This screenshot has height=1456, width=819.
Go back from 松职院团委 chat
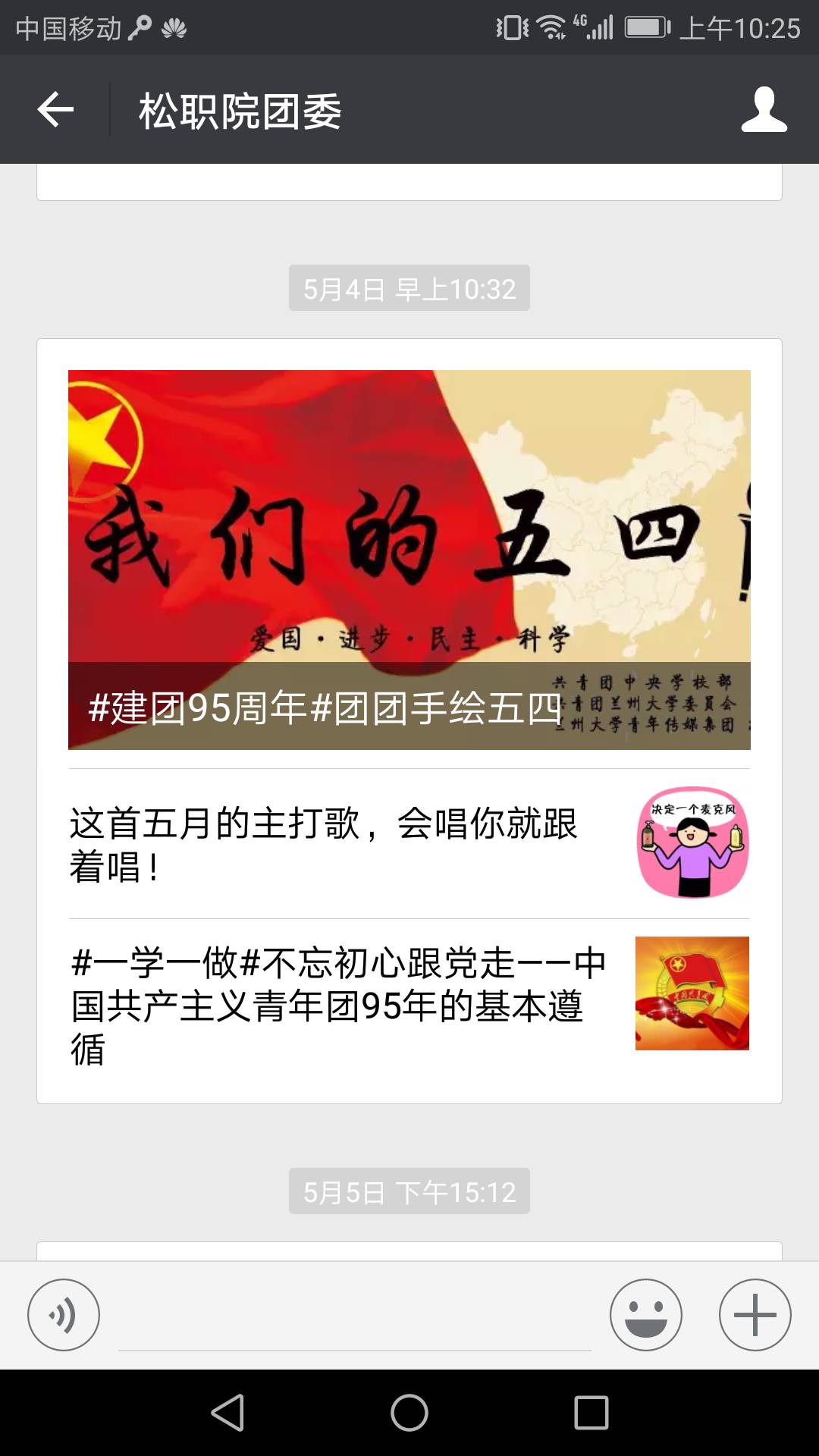pyautogui.click(x=55, y=110)
